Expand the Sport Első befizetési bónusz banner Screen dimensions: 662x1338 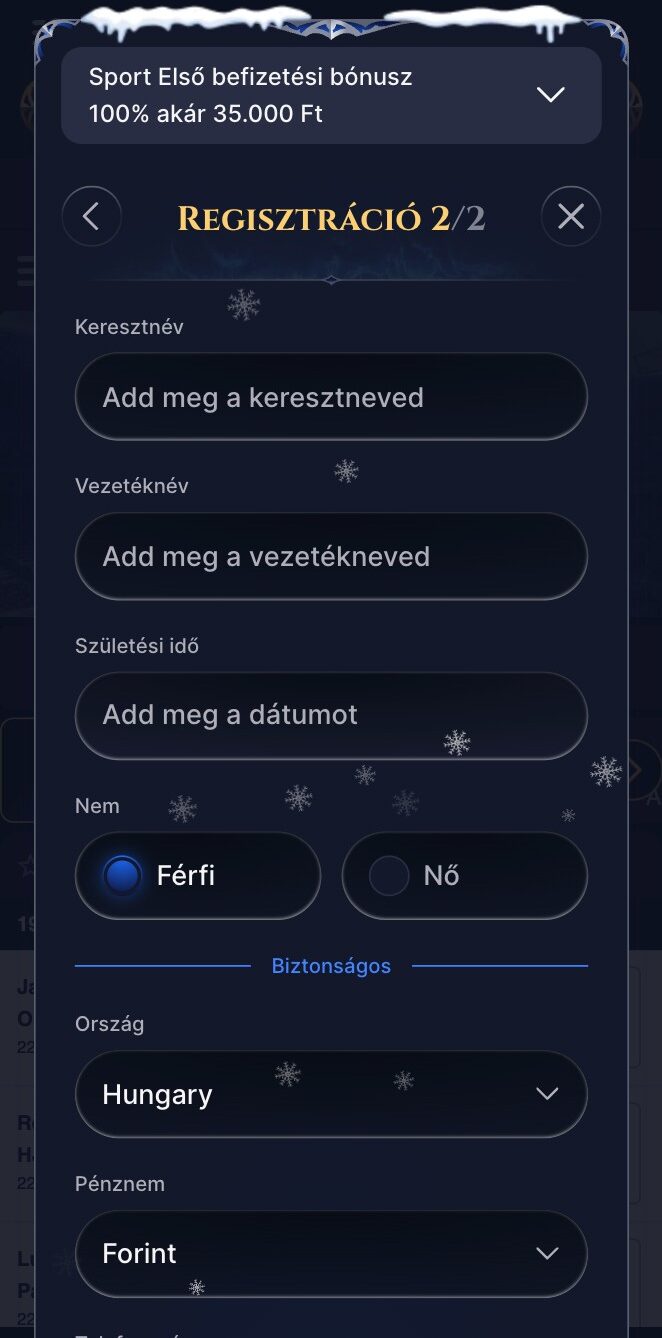tap(331, 95)
